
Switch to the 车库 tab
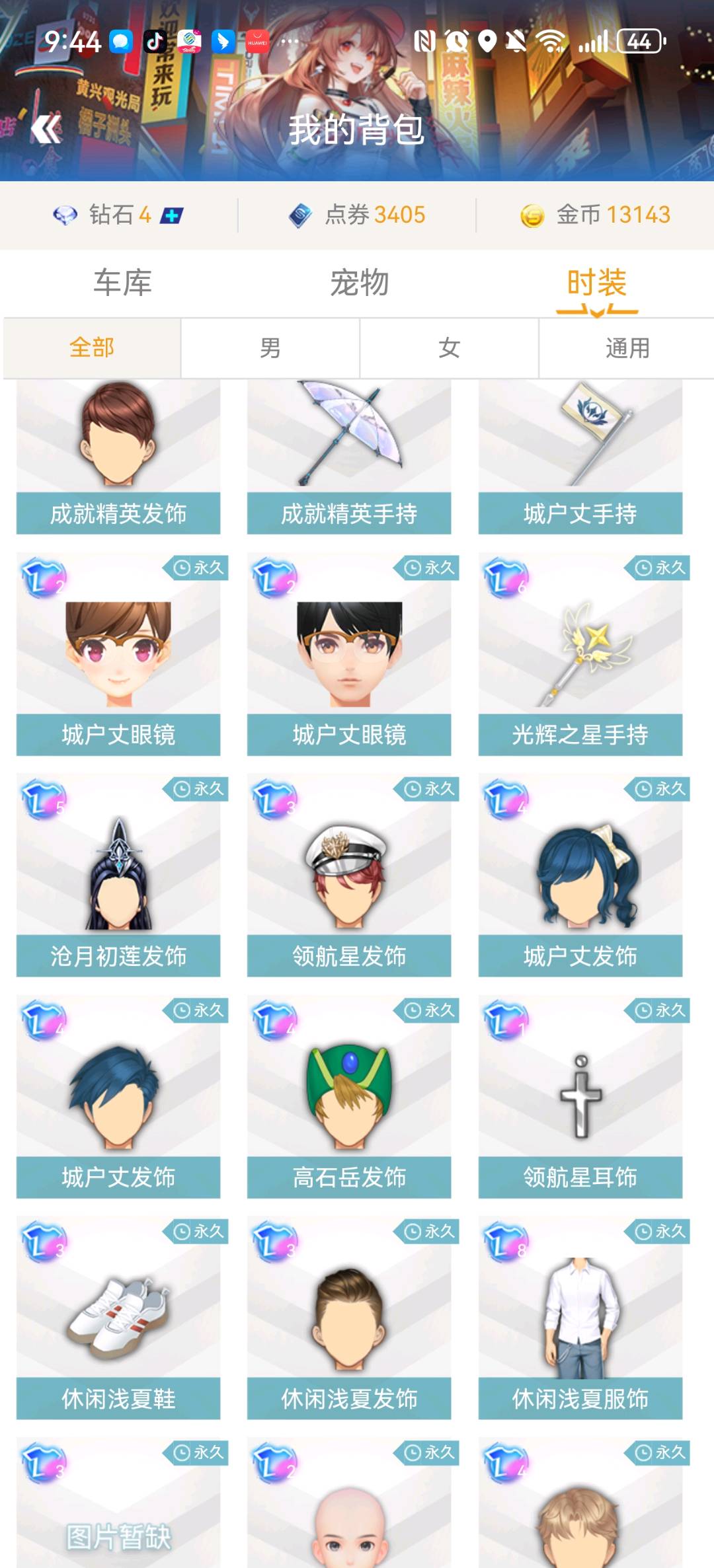pos(122,283)
